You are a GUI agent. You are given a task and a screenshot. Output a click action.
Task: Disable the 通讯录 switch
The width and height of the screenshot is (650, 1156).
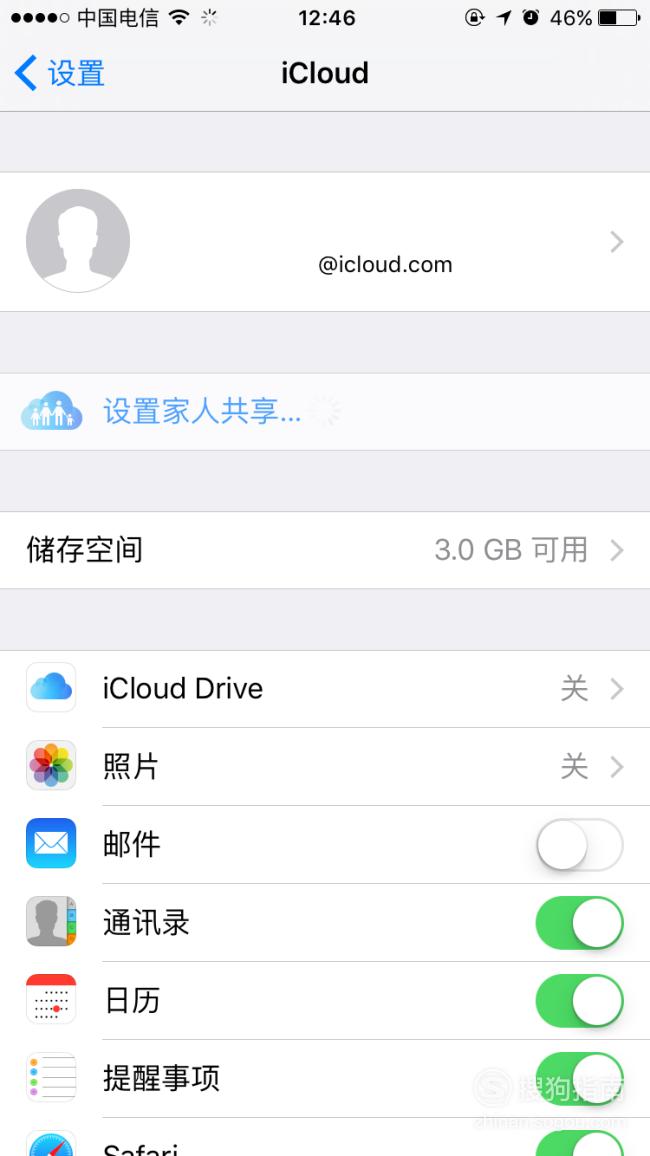[x=579, y=923]
